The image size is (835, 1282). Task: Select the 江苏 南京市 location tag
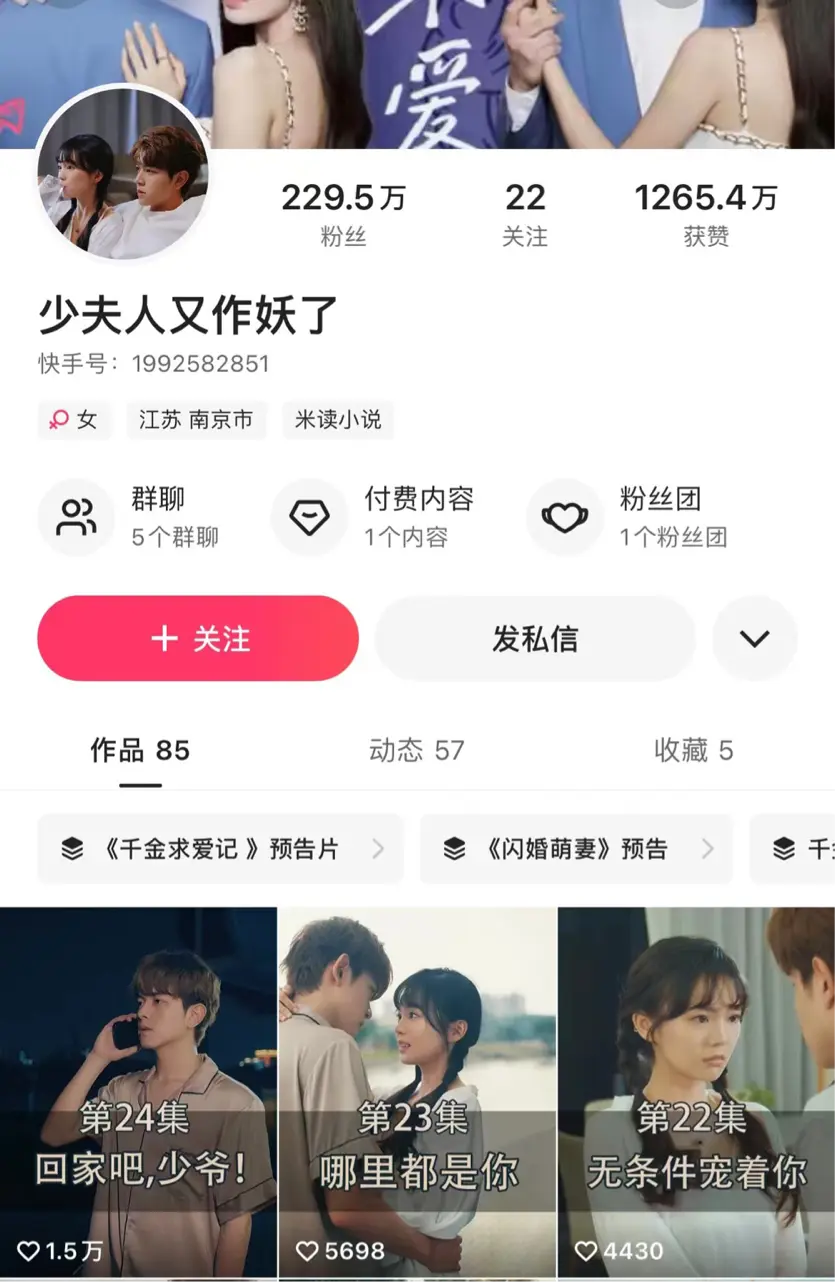(196, 420)
